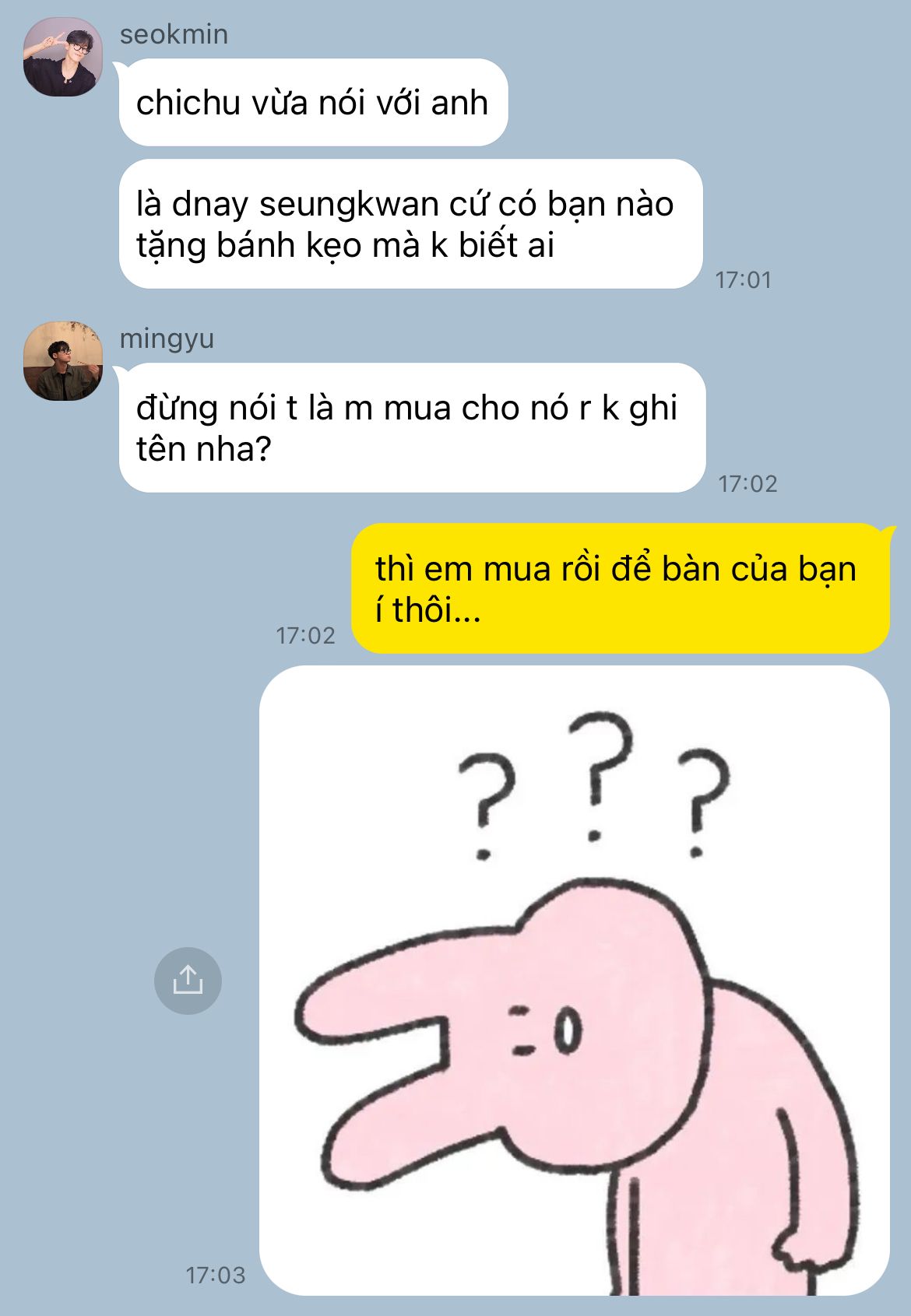Tap the share icon beside the sticker
This screenshot has height=1316, width=911.
(x=188, y=981)
